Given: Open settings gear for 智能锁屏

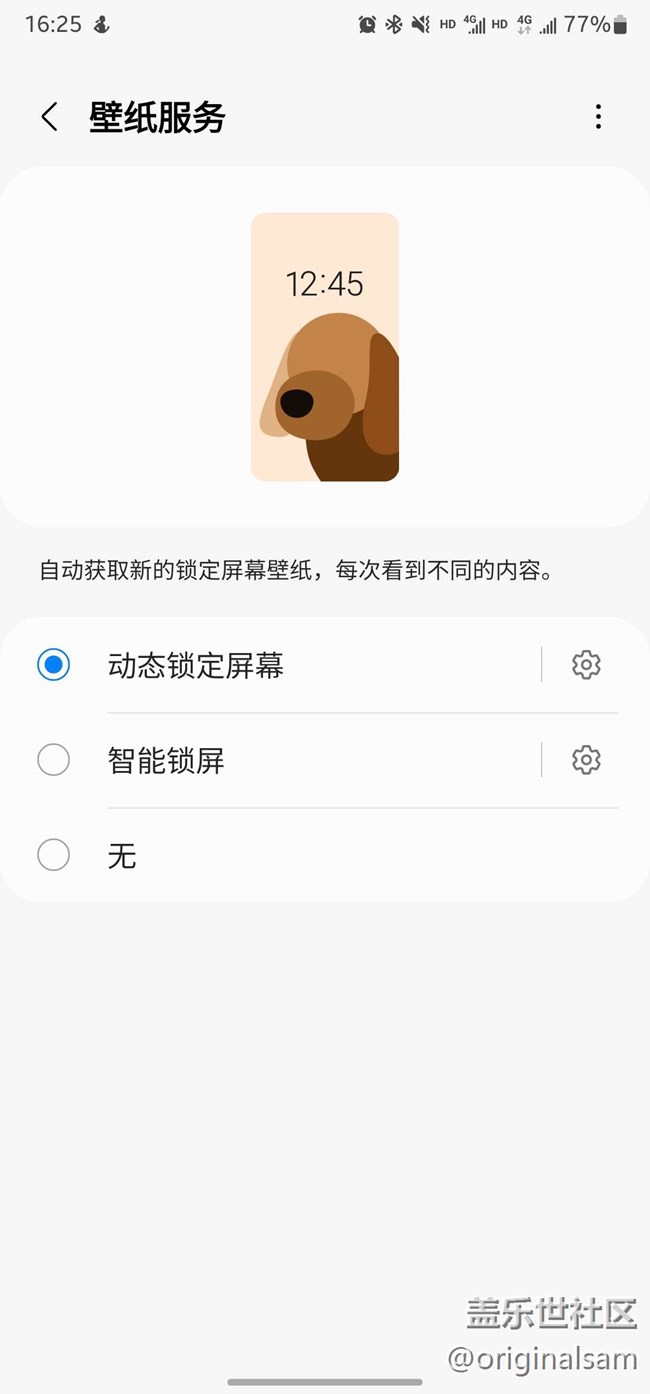Looking at the screenshot, I should tap(586, 761).
